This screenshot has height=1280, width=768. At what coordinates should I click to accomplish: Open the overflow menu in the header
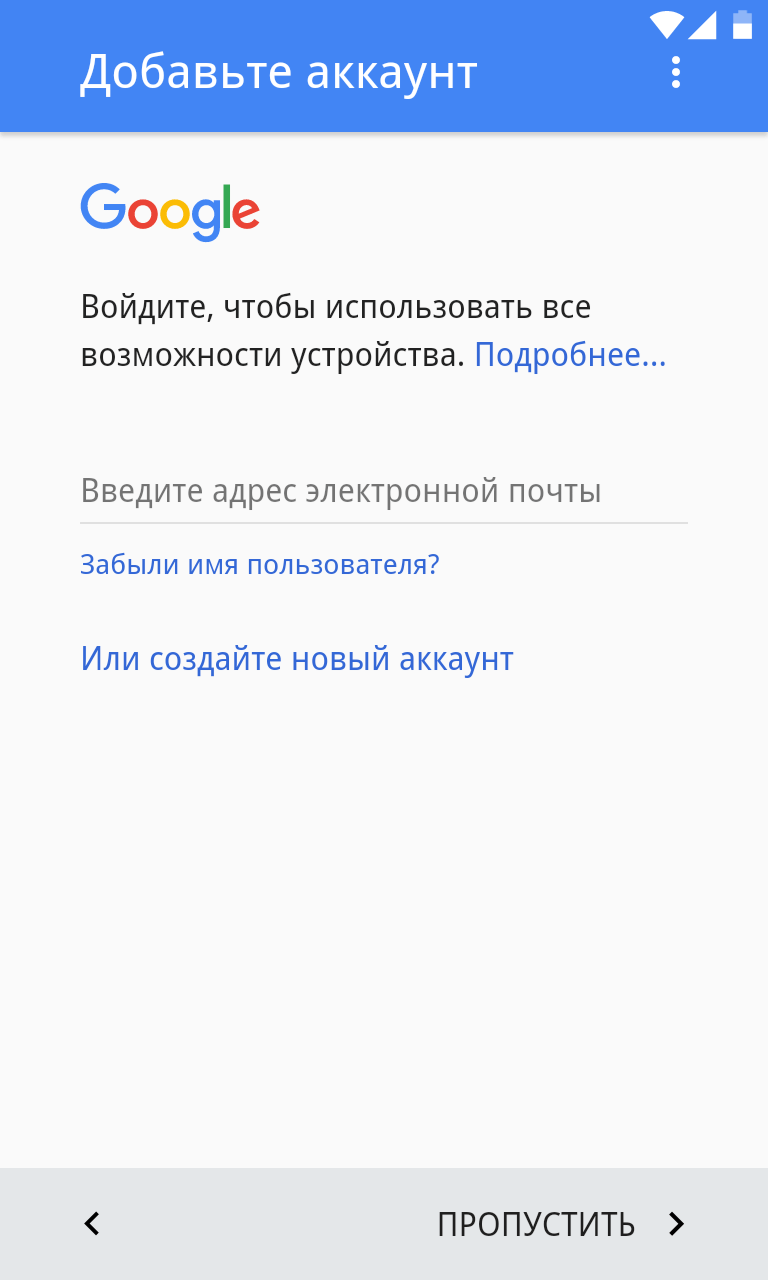[676, 72]
